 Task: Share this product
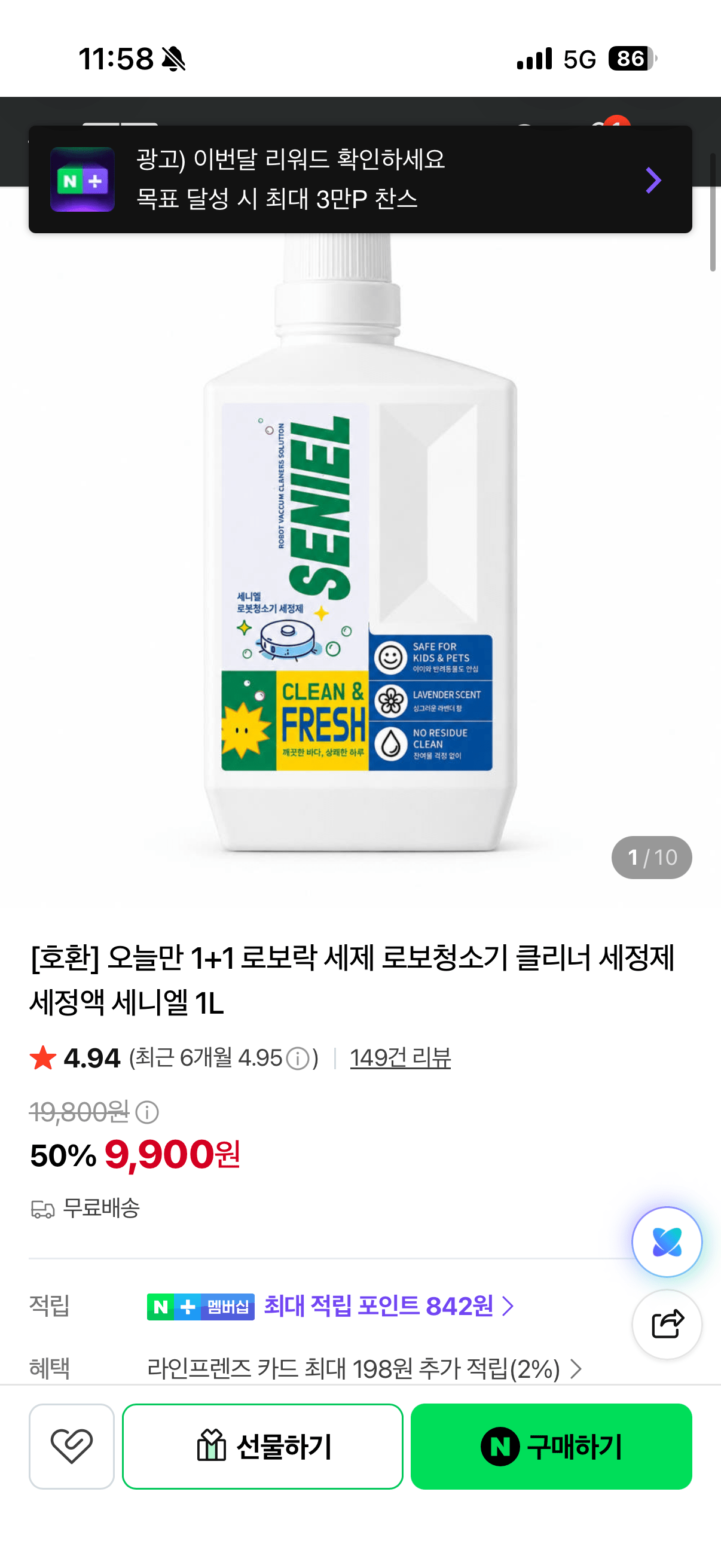point(667,1324)
